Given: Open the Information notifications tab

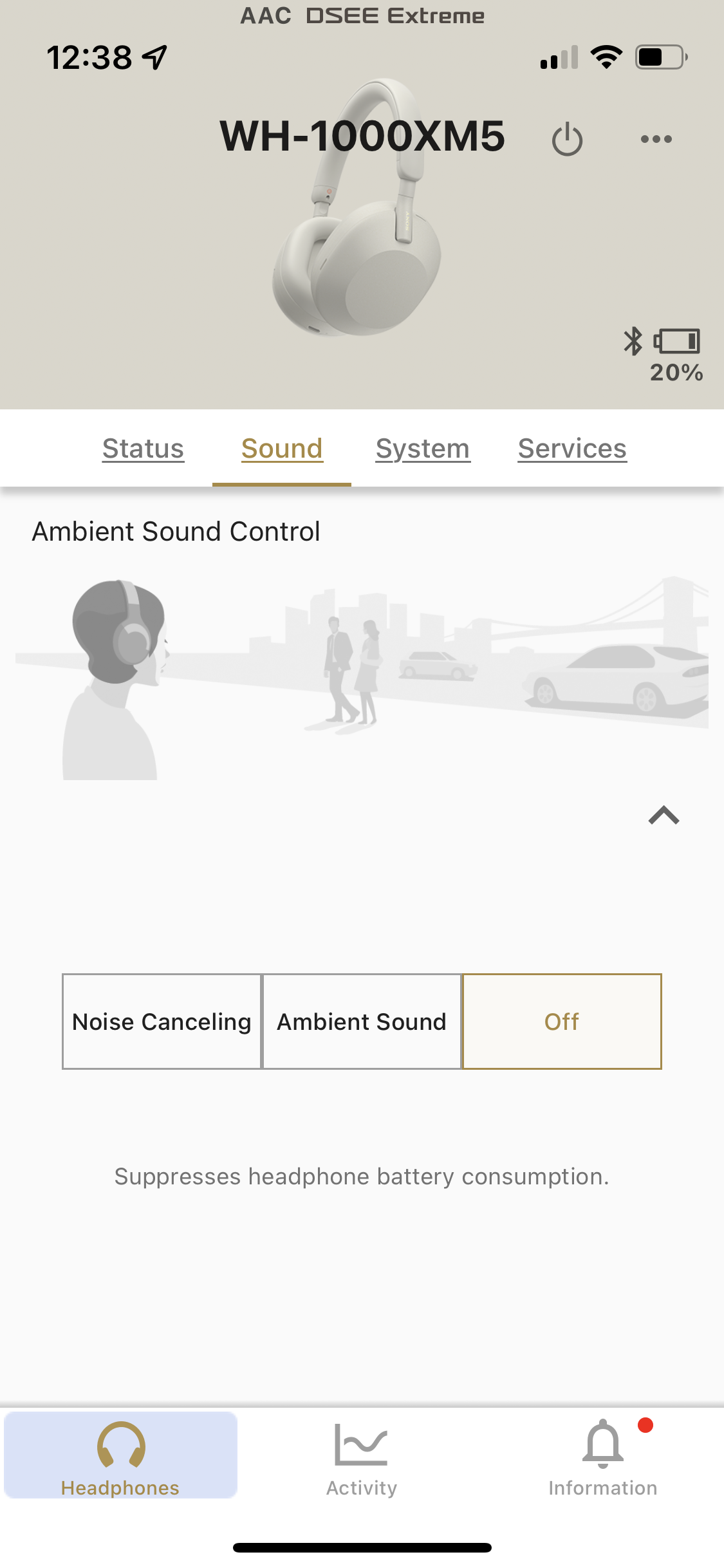Looking at the screenshot, I should point(603,1458).
